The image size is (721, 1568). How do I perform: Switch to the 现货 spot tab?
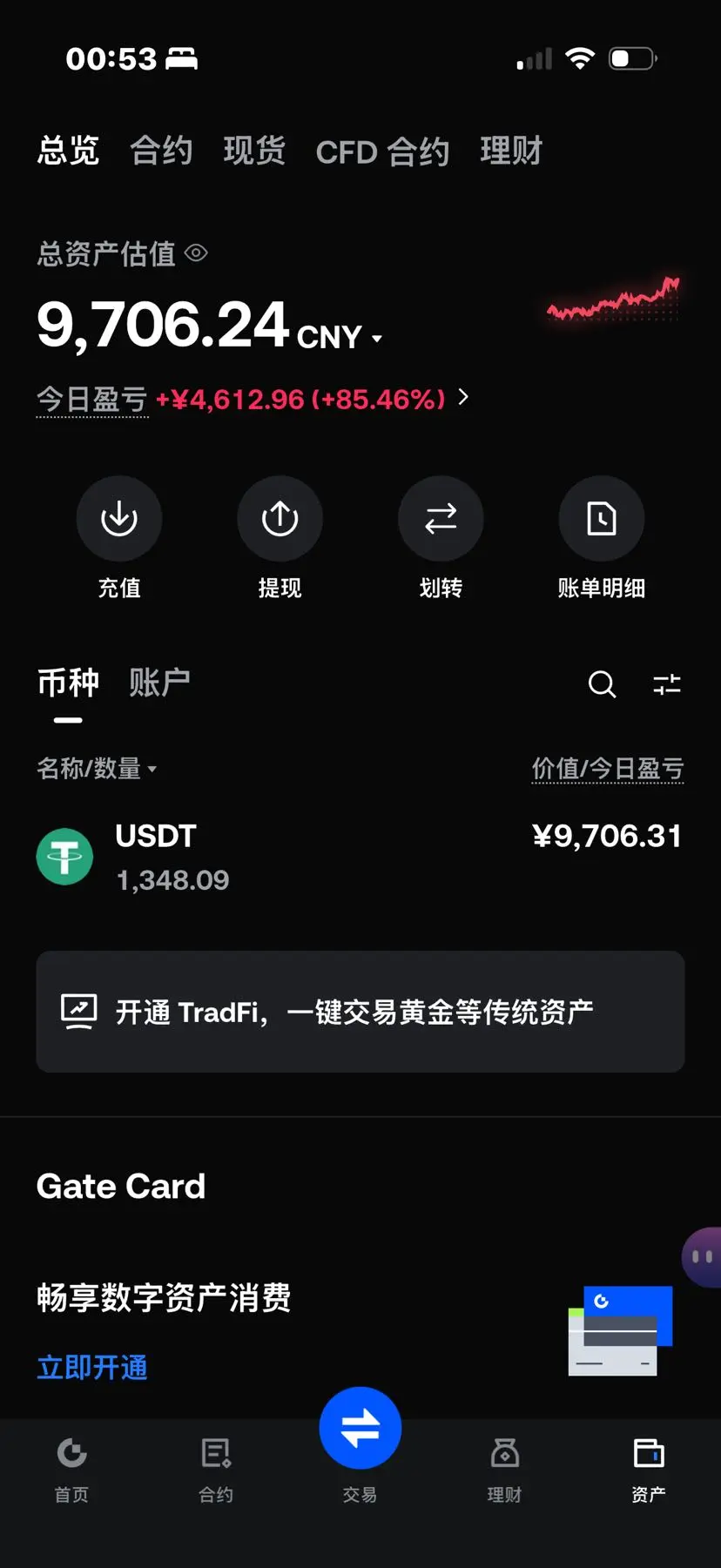[x=254, y=151]
